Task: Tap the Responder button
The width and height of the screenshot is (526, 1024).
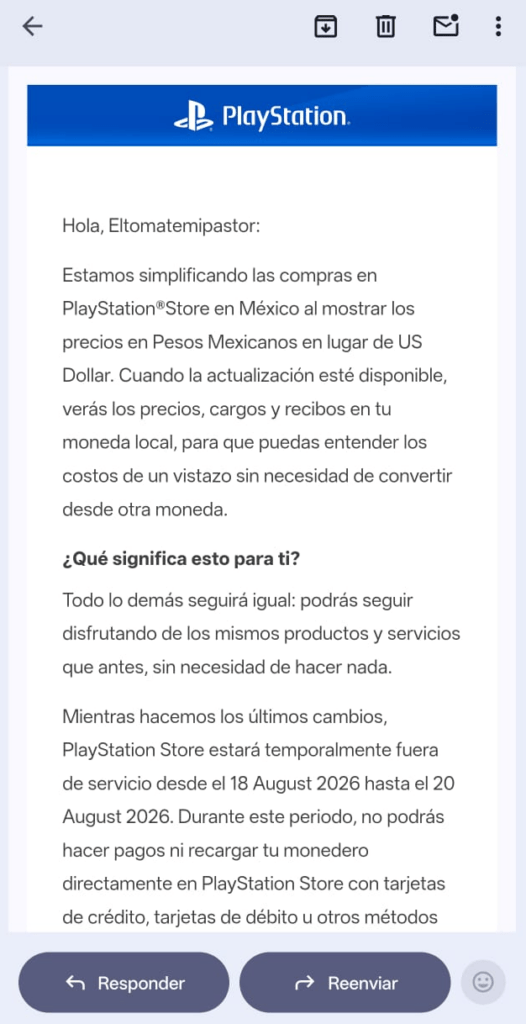Action: (x=124, y=982)
